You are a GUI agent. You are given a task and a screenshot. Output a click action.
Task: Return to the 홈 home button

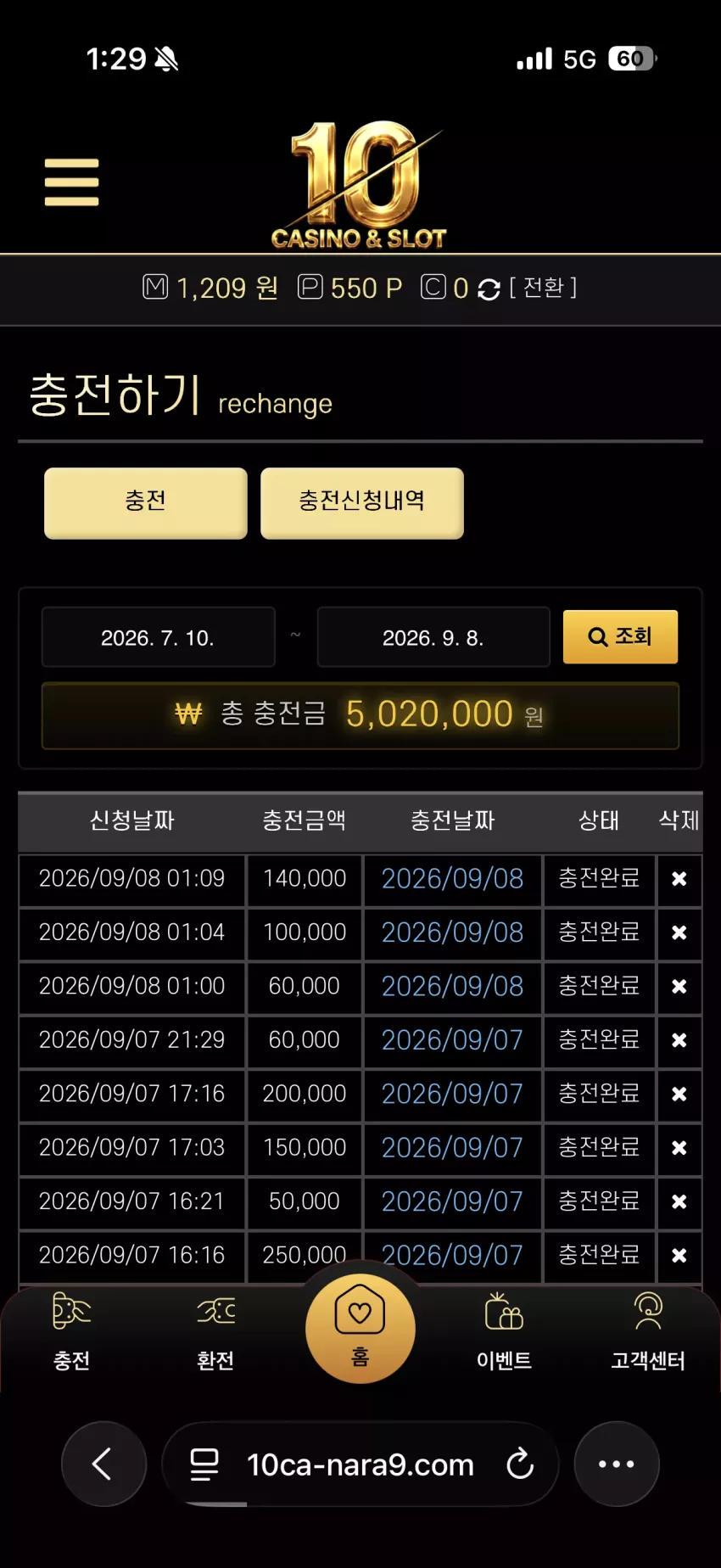click(360, 1328)
